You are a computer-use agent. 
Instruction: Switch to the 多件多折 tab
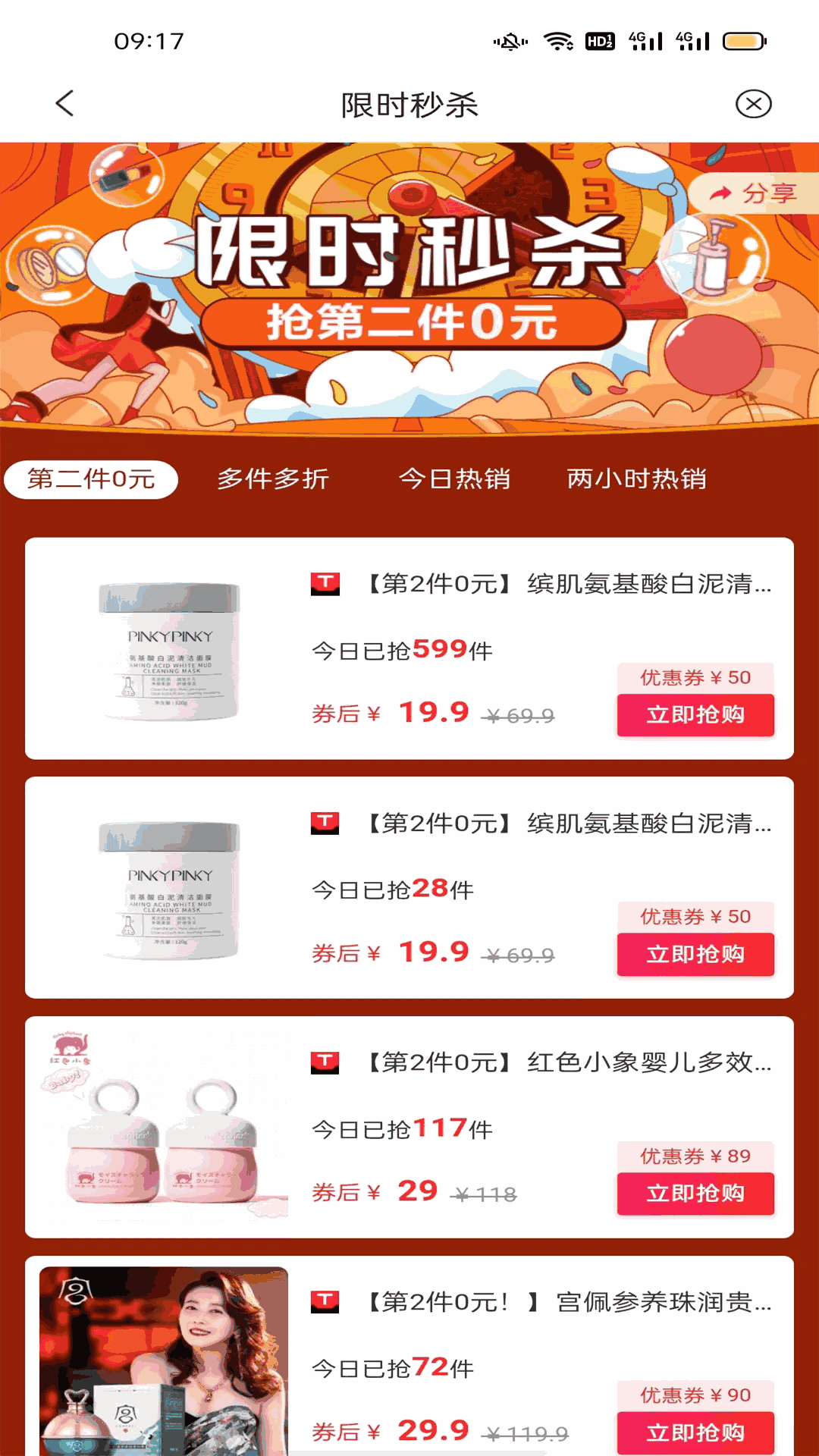click(x=273, y=479)
